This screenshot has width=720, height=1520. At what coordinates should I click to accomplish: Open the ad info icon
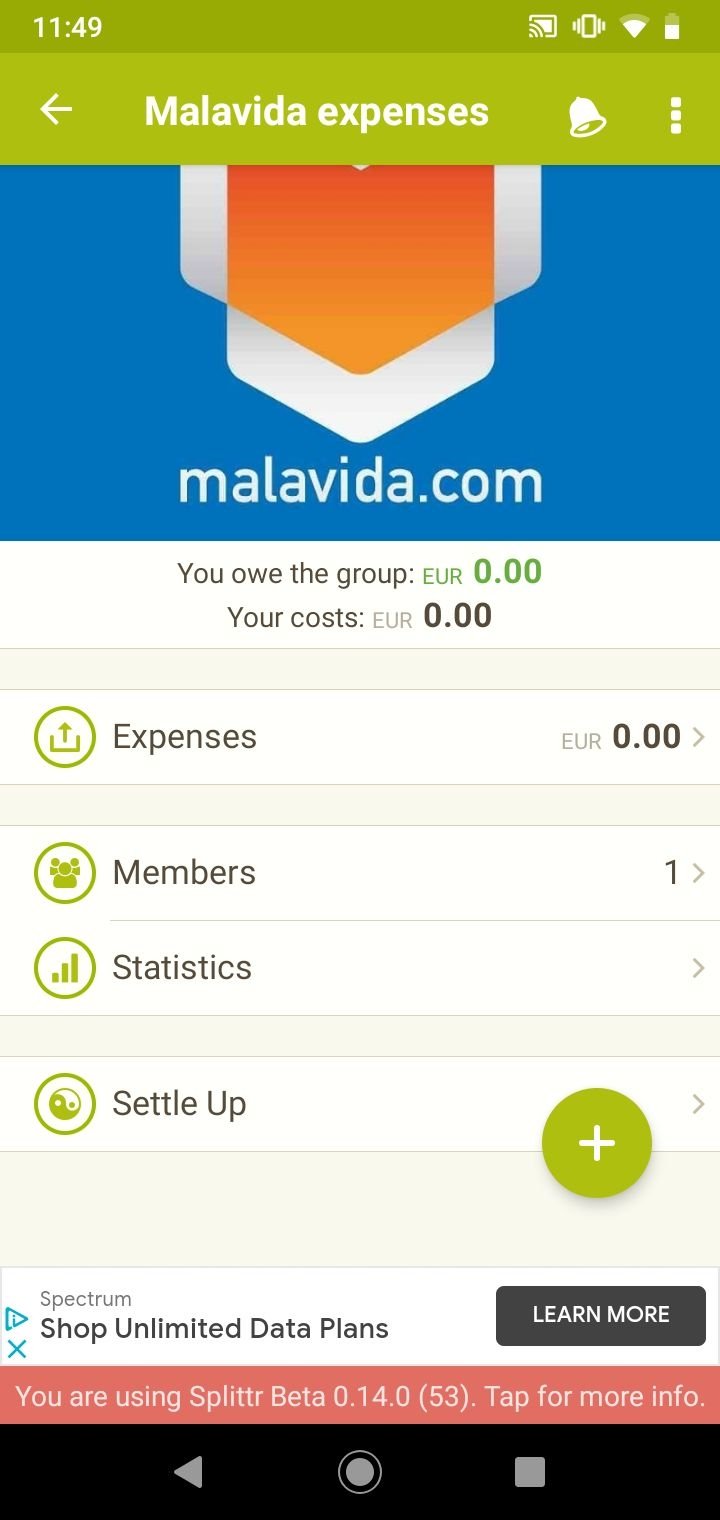pyautogui.click(x=17, y=1318)
